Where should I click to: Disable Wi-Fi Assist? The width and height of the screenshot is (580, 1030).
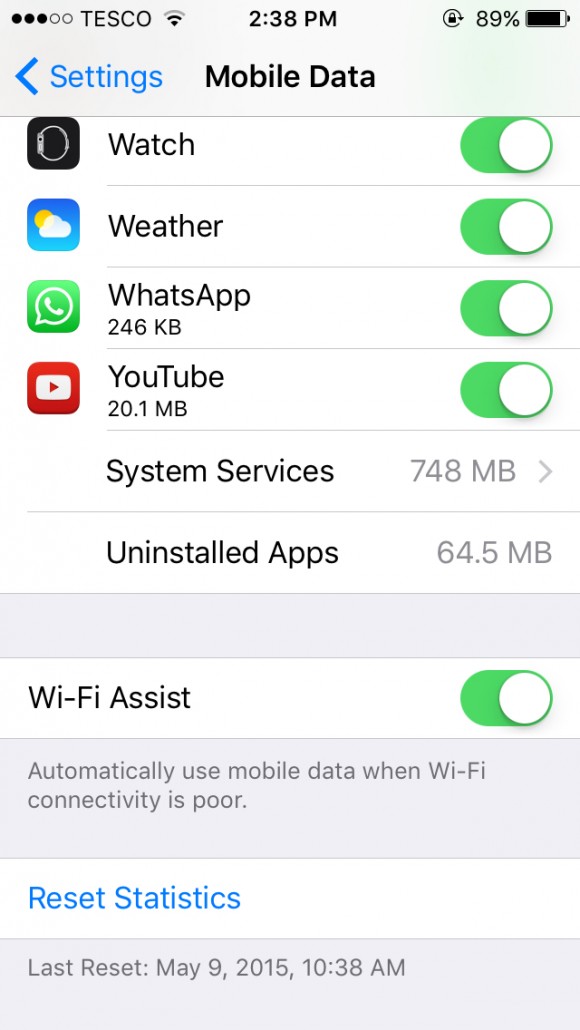[x=506, y=698]
